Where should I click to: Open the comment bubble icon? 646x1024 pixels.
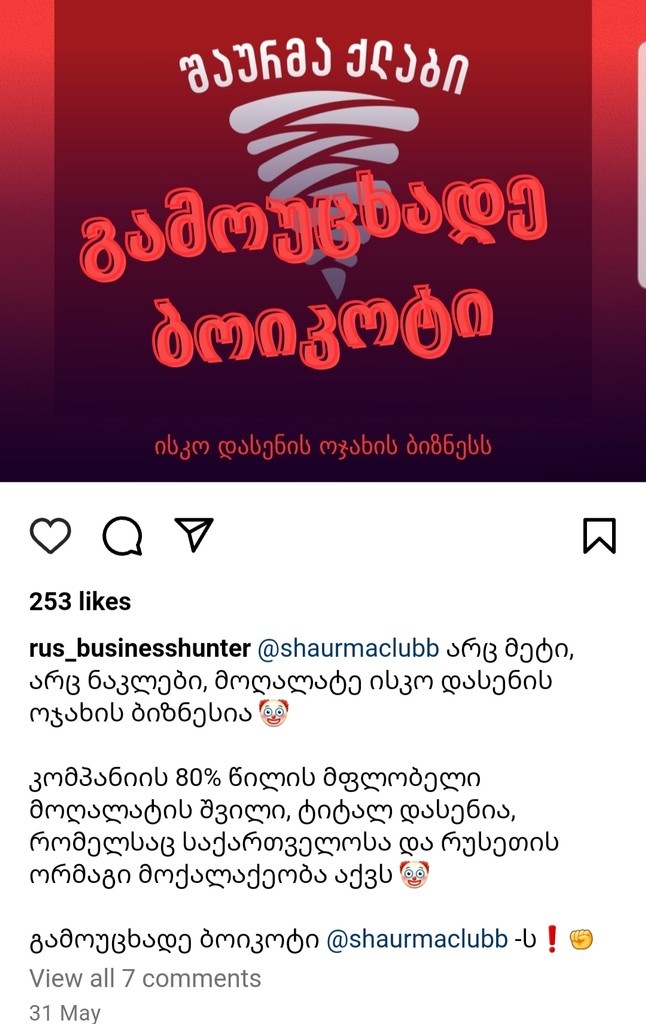(x=122, y=536)
